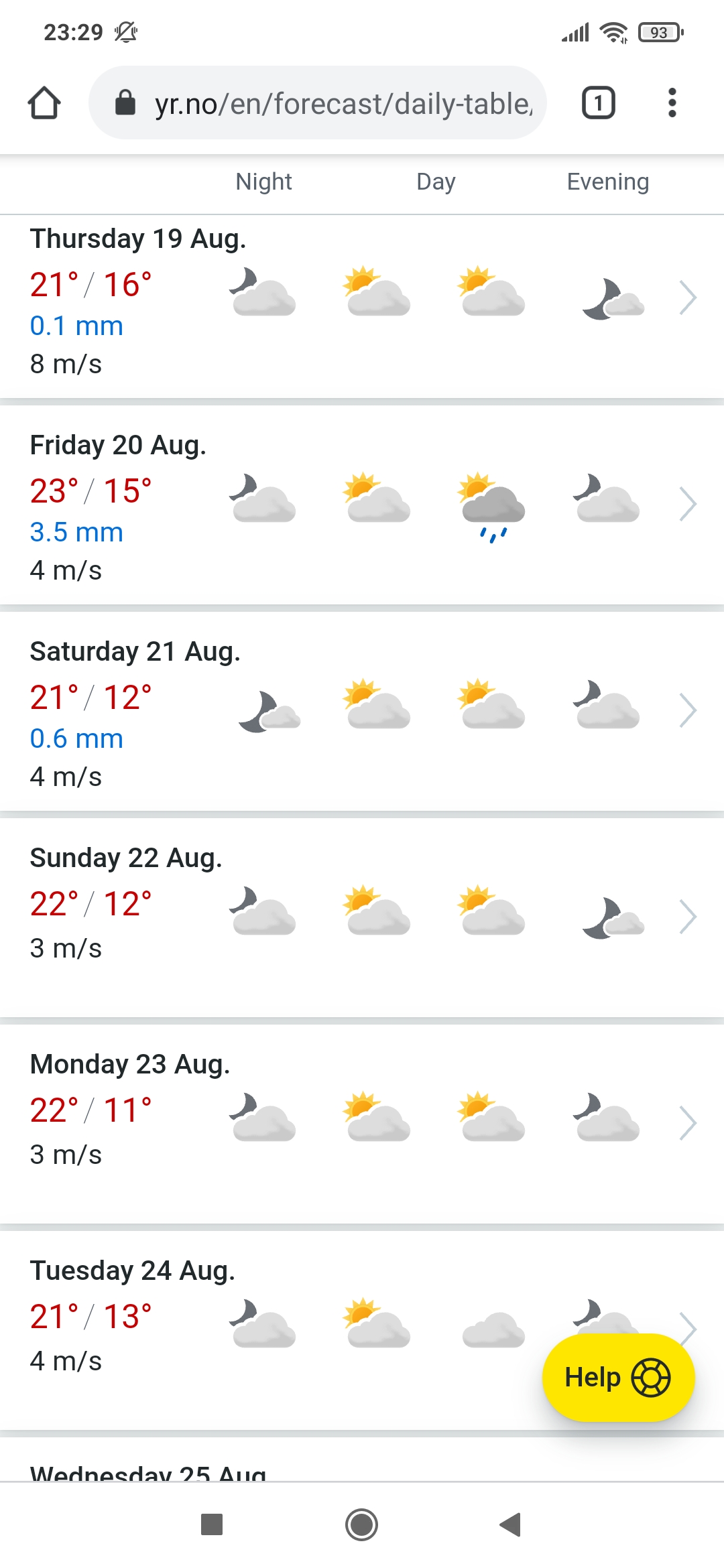724x1568 pixels.
Task: Show Monday 23 Aug. forecast details
Action: 688,1123
